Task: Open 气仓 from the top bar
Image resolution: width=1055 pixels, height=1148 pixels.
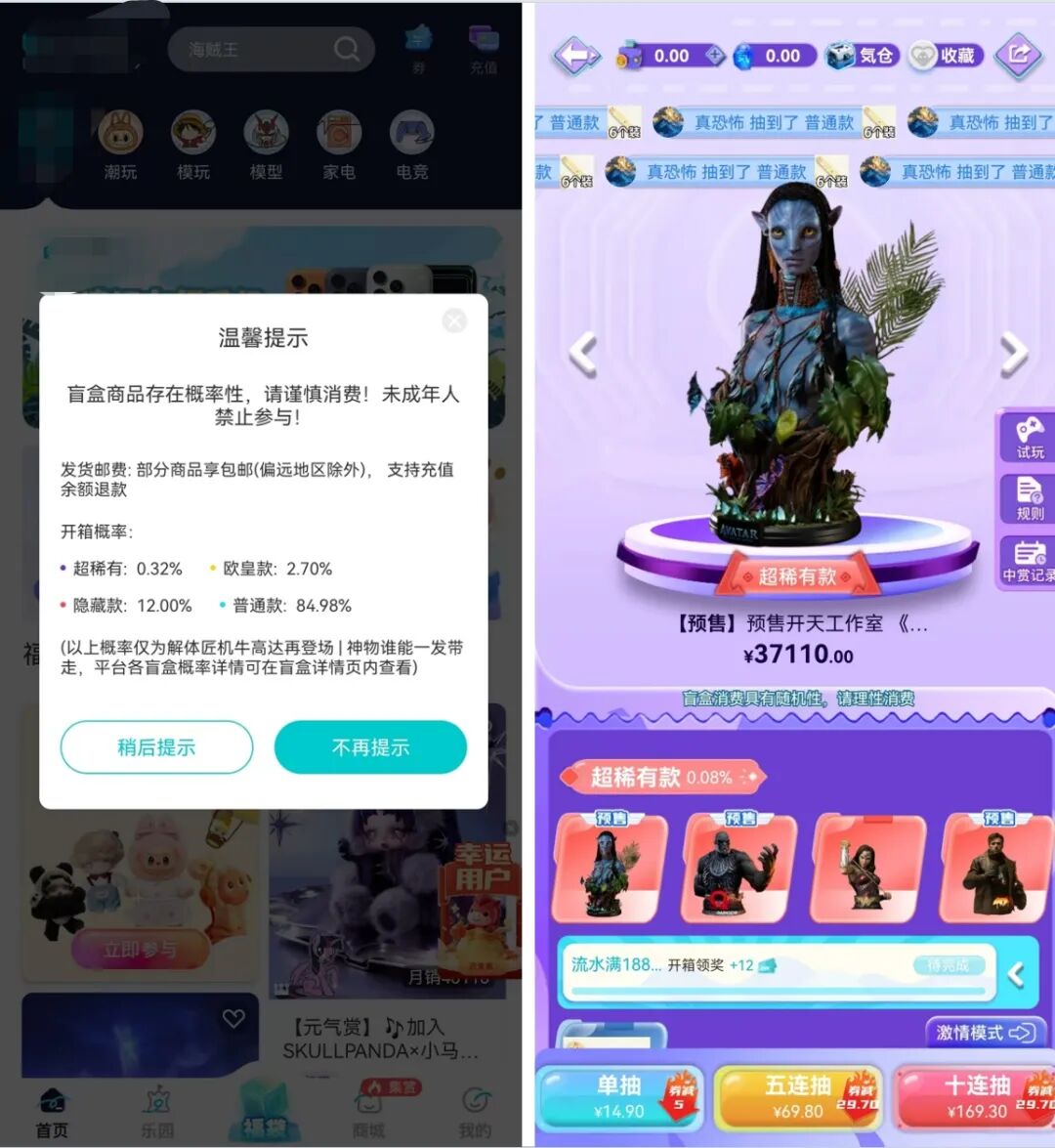Action: tap(861, 56)
